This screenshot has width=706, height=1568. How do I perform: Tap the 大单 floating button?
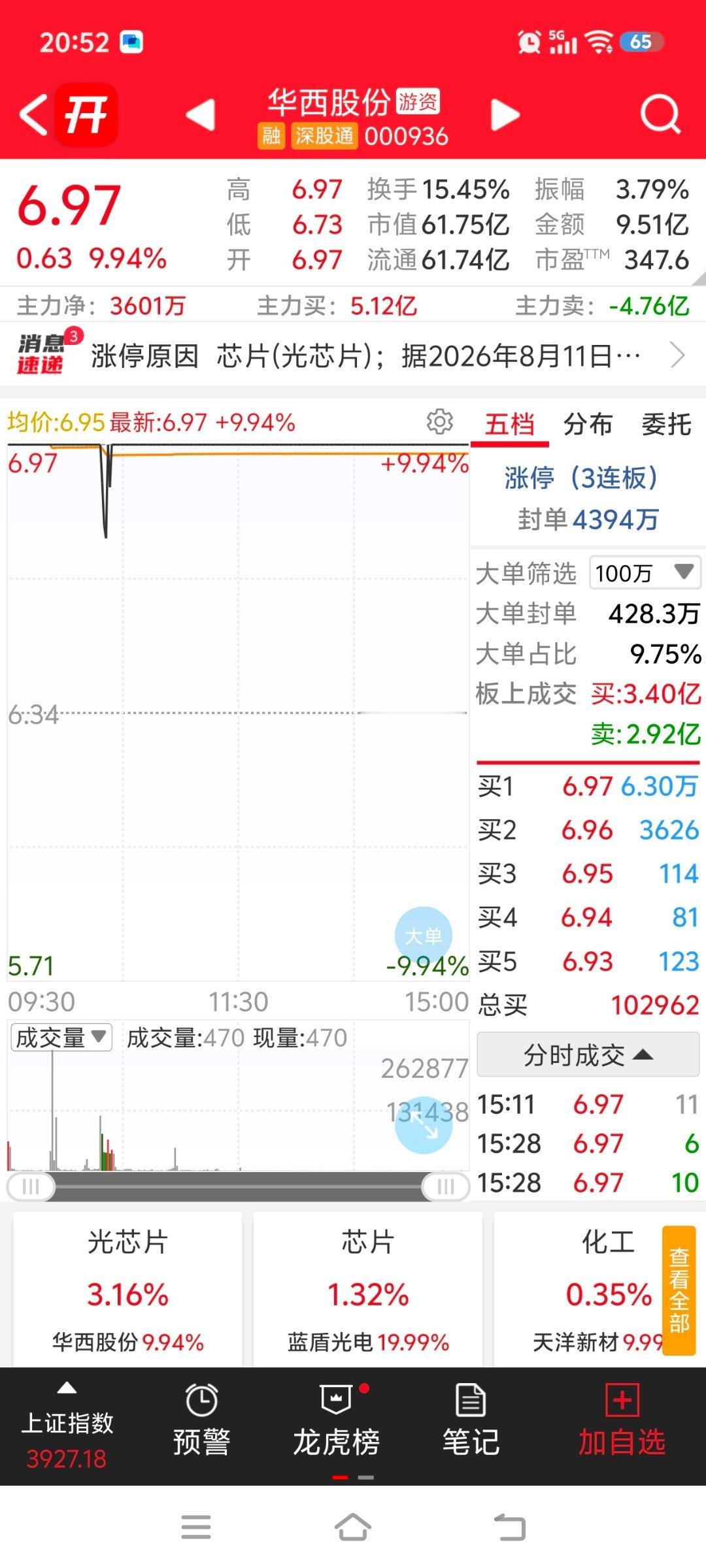click(x=424, y=936)
